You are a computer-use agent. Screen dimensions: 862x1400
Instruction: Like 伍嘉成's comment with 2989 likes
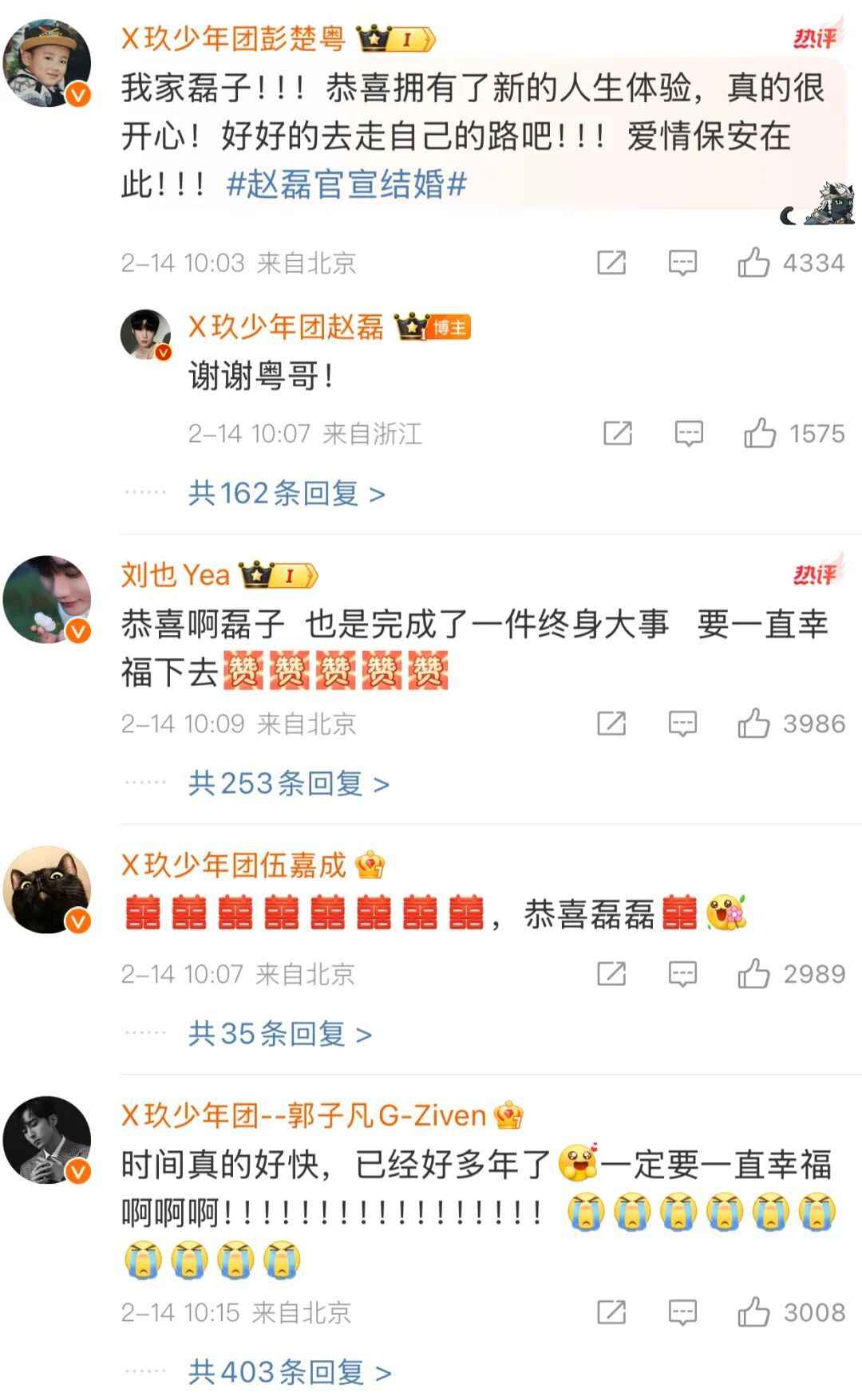[753, 974]
